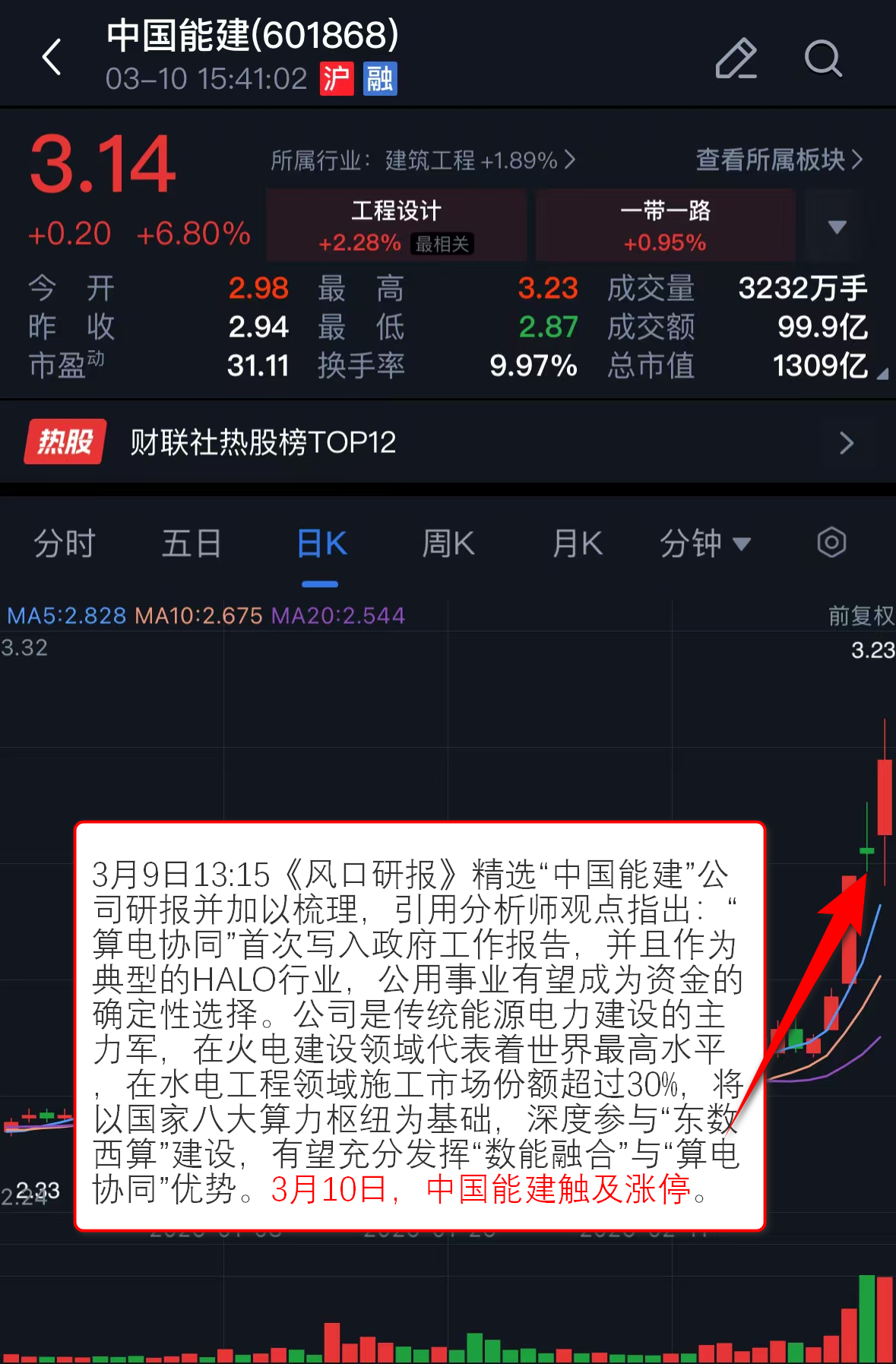Switch to the 分时 chart tab
The image size is (896, 1364).
pyautogui.click(x=65, y=544)
